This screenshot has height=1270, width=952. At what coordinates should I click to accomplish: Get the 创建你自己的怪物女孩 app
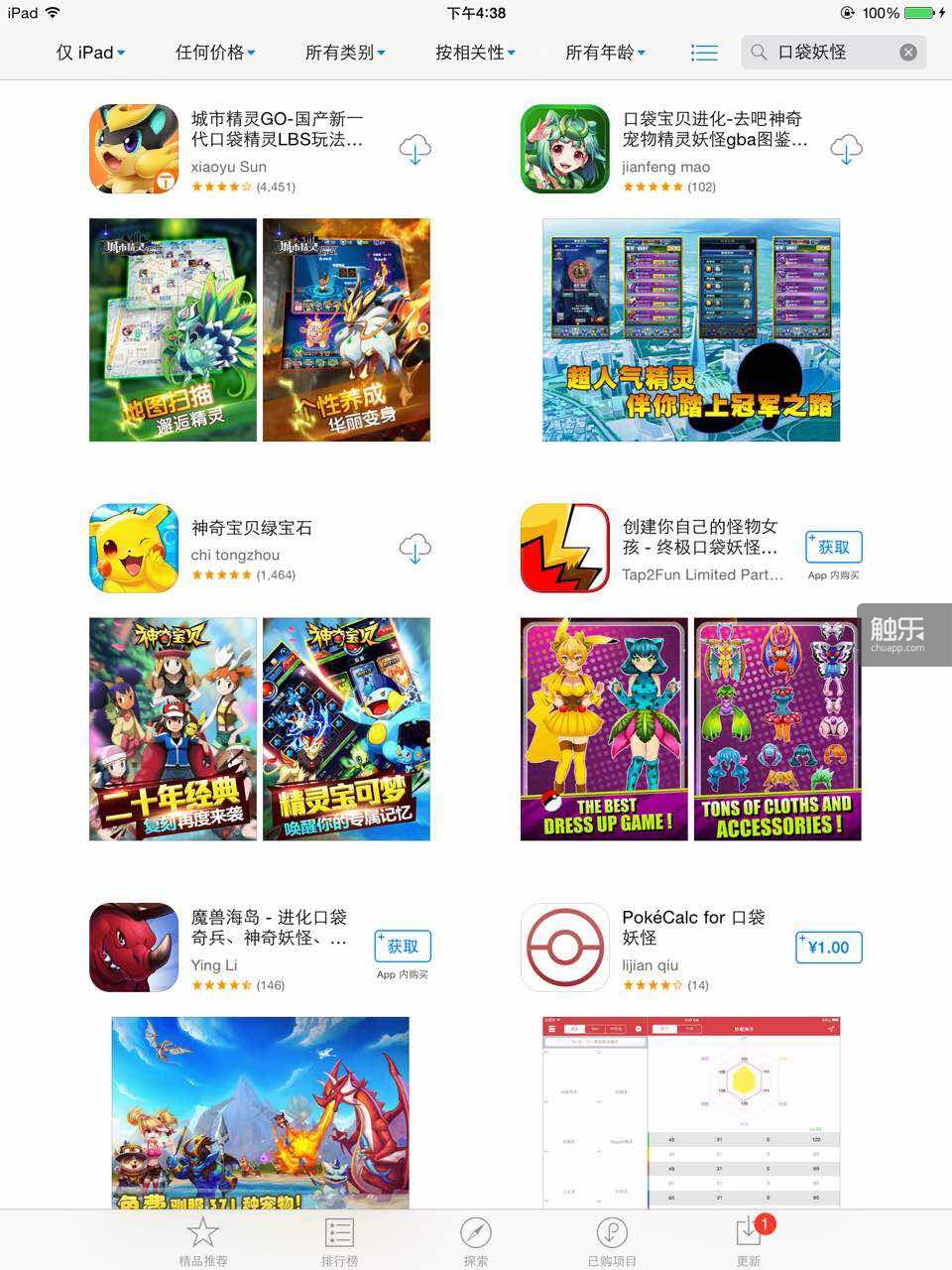coord(833,548)
